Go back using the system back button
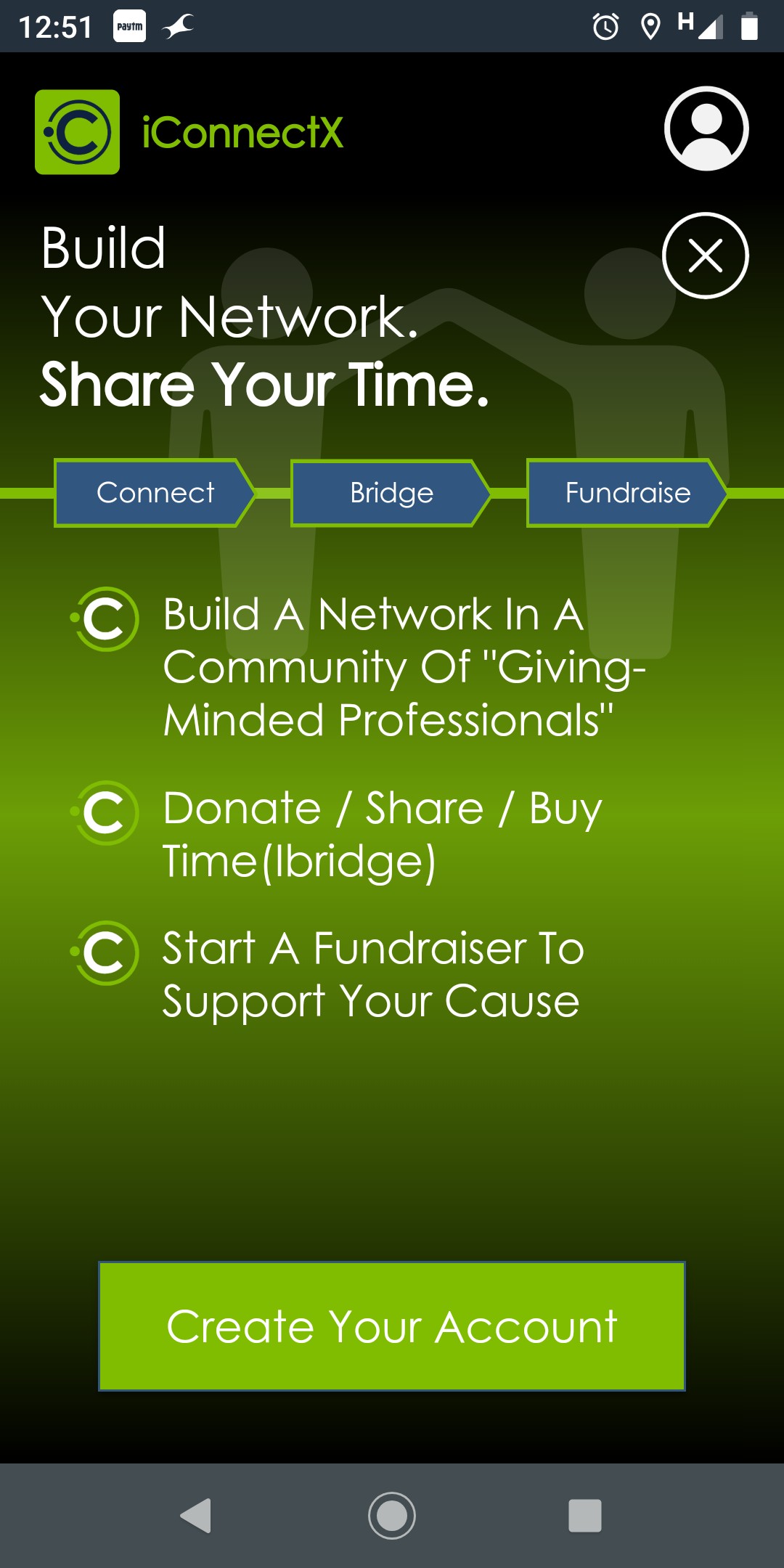This screenshot has width=784, height=1568. 196,1516
